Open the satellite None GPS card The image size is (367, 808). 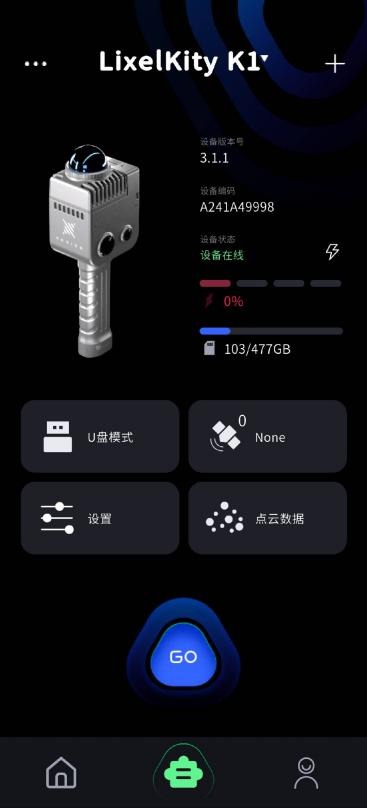268,436
